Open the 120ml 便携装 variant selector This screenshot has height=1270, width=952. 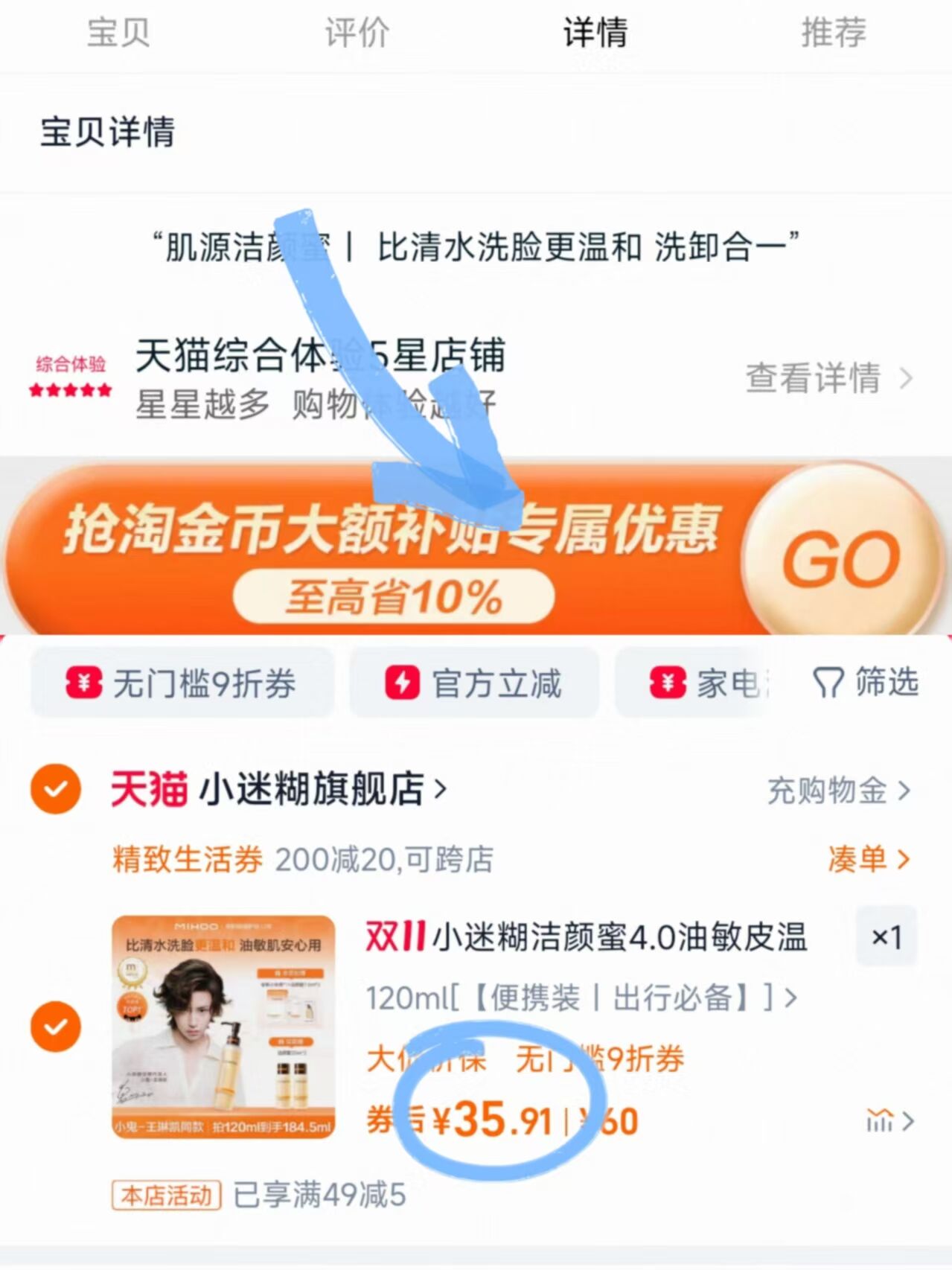pos(581,998)
